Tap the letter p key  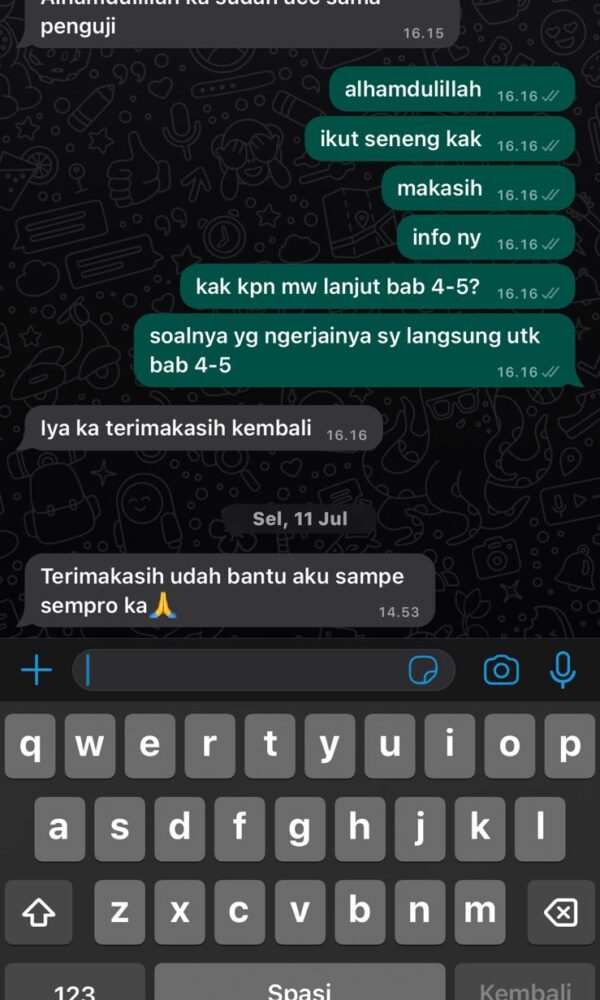[570, 746]
